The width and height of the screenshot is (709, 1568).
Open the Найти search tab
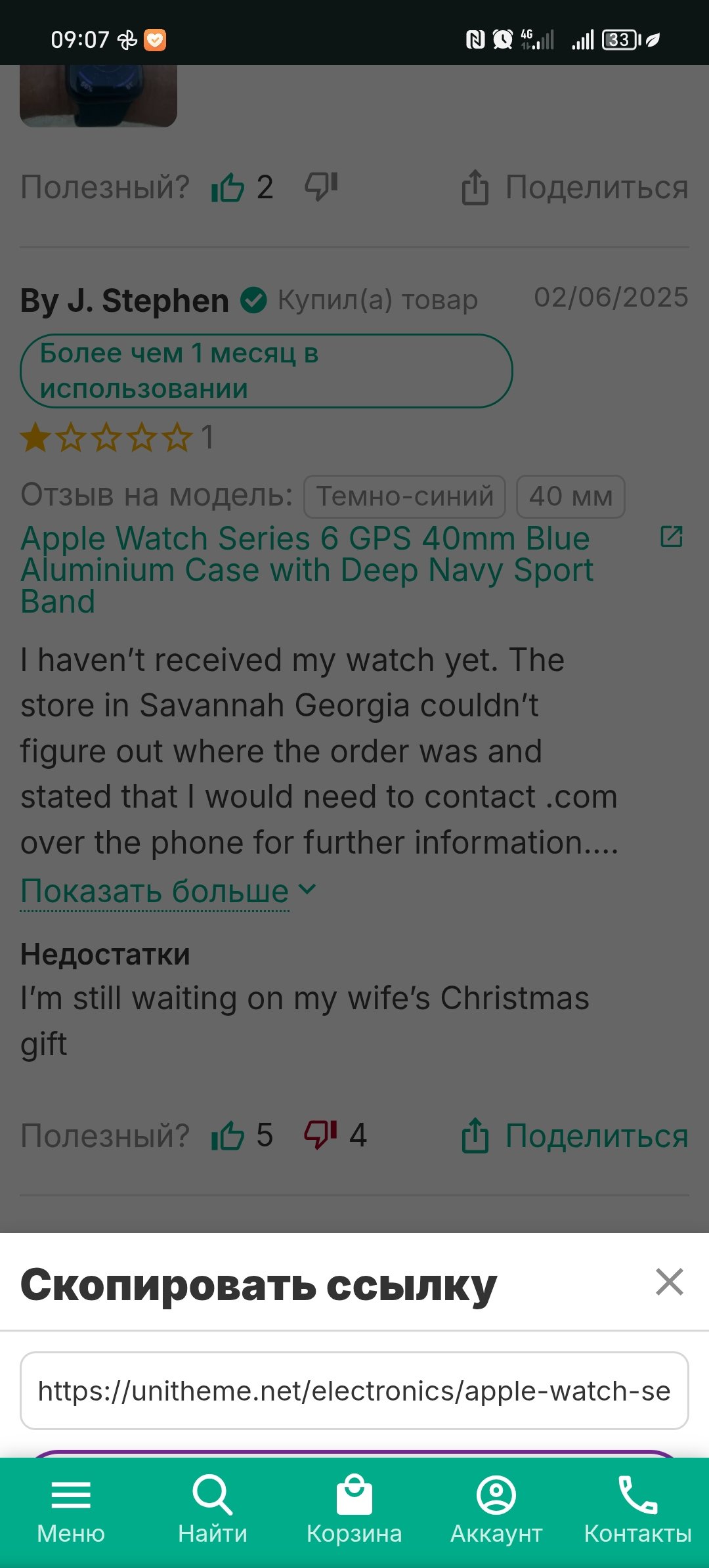point(213,1510)
